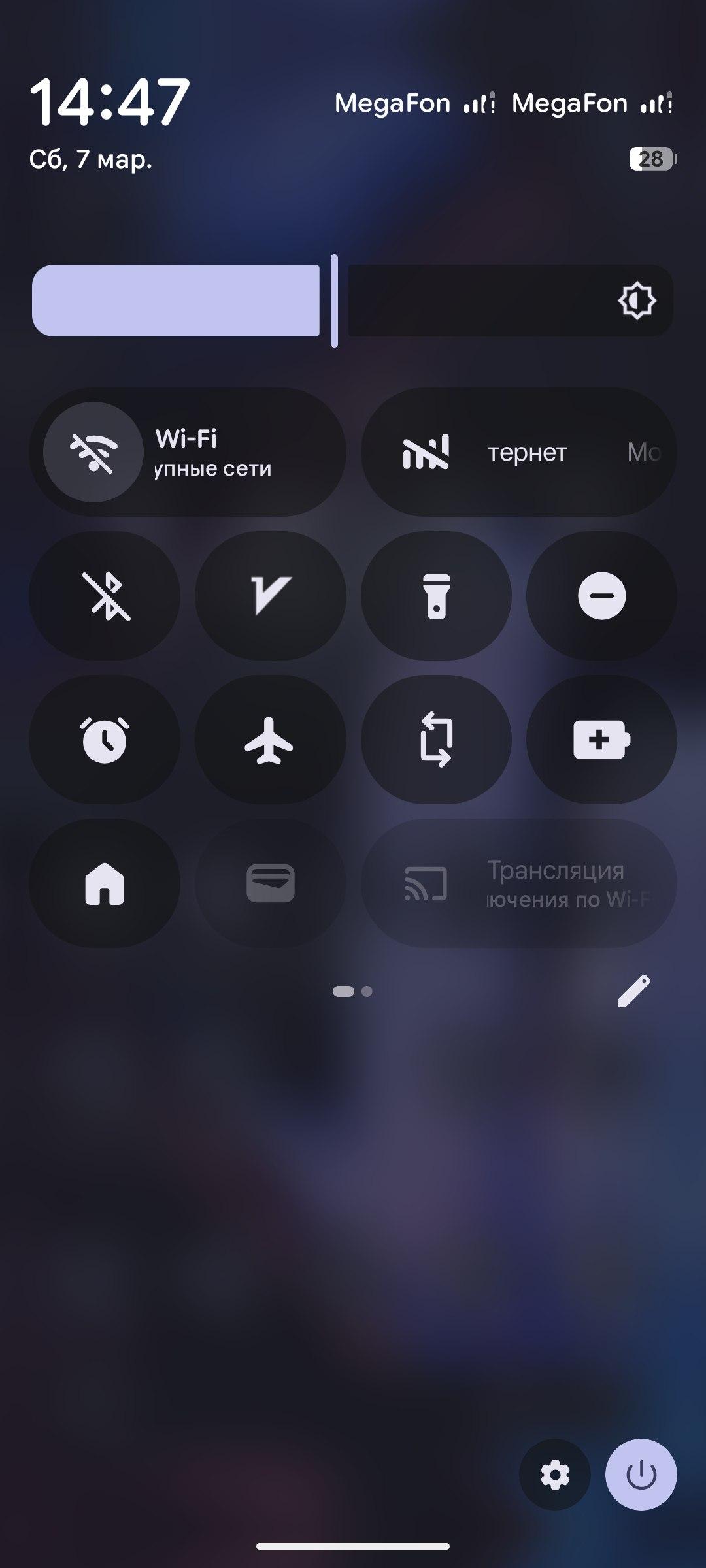This screenshot has width=706, height=1568.
Task: Tap the Трансляция cast tile
Action: tap(518, 883)
